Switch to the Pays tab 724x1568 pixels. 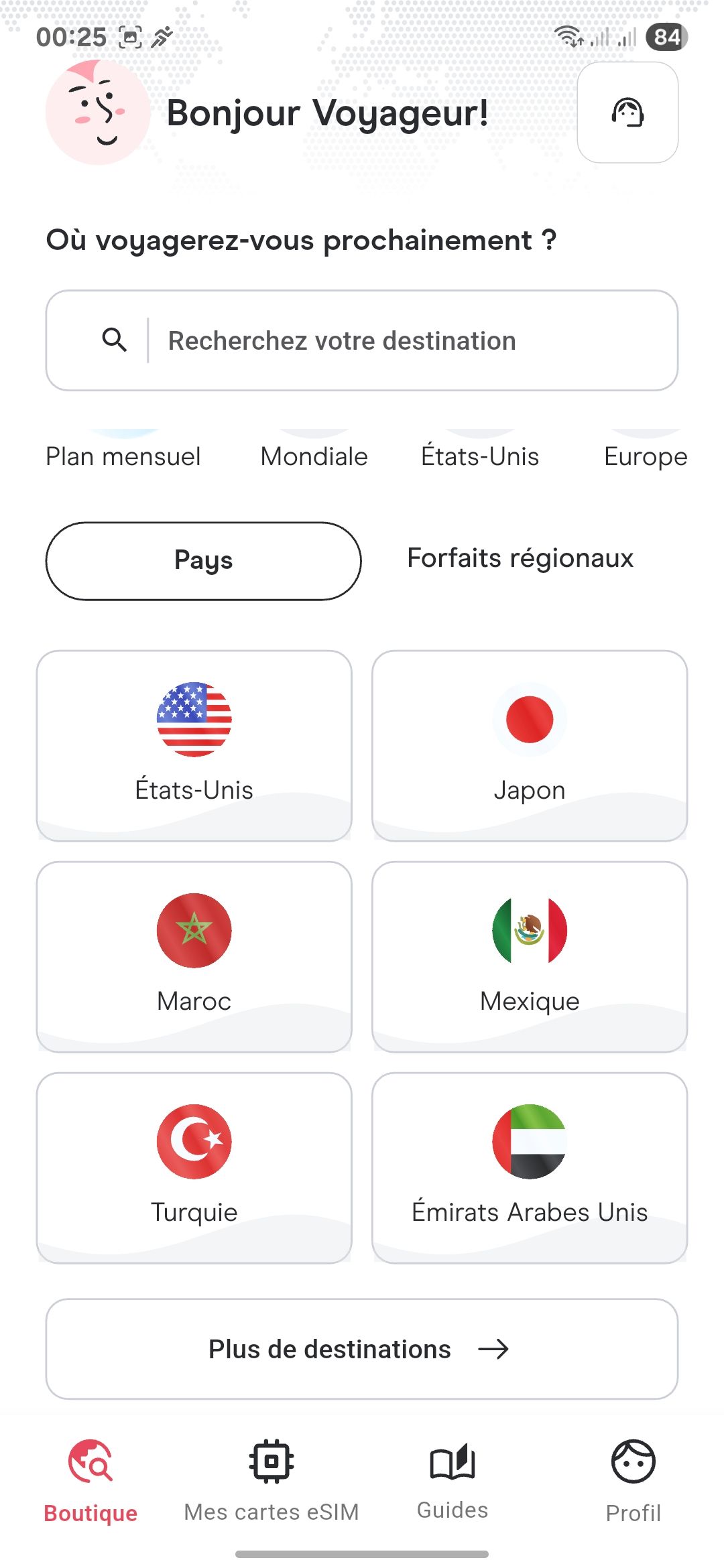point(203,560)
